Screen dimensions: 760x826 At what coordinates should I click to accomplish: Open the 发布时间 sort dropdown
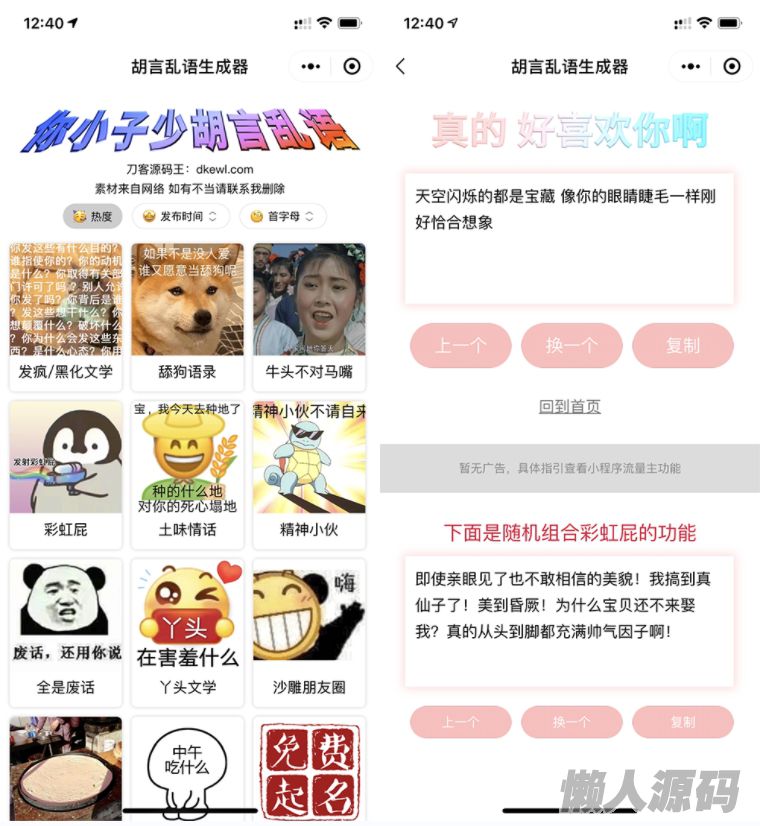click(180, 216)
